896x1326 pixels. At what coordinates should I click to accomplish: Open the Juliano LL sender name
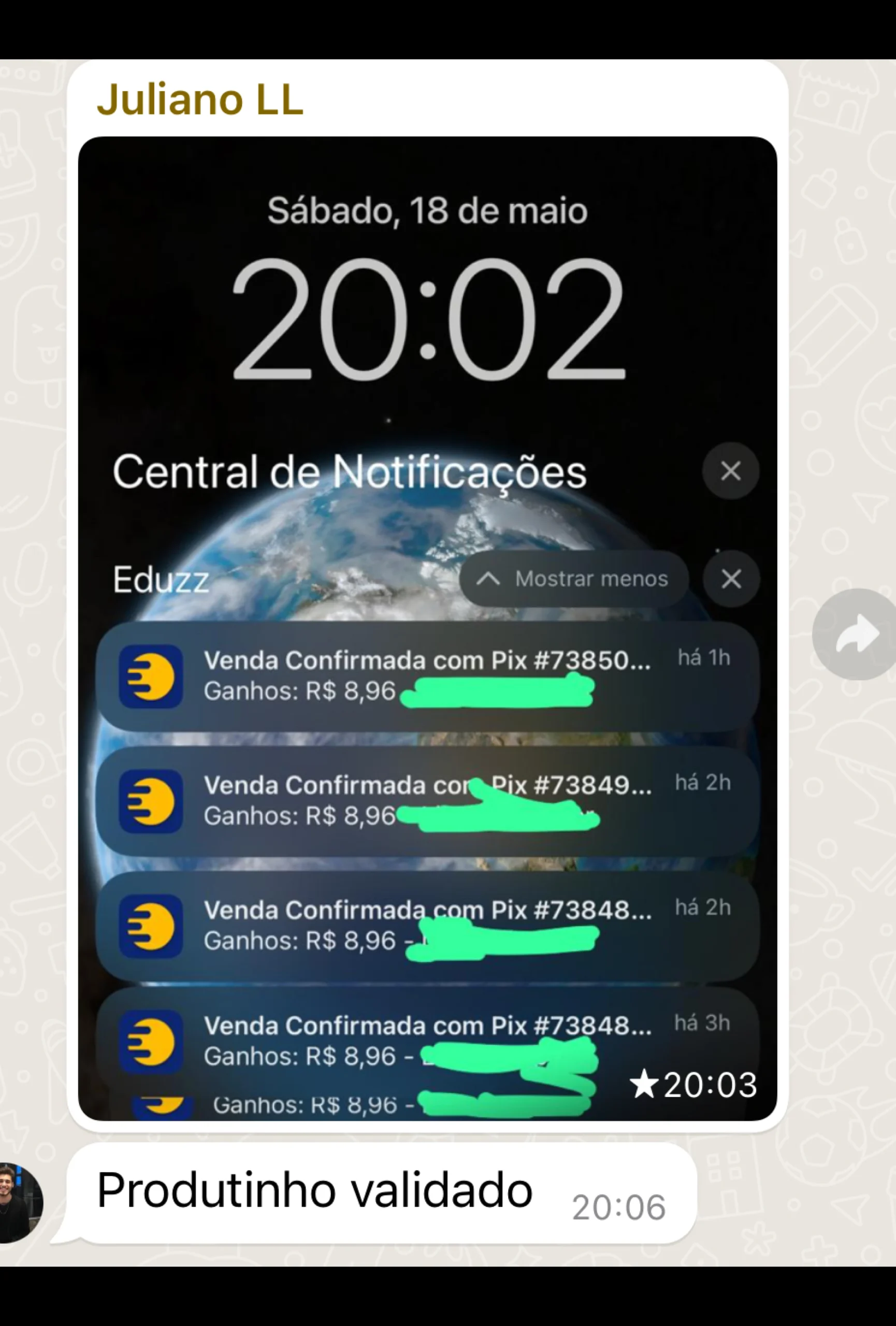pos(199,100)
